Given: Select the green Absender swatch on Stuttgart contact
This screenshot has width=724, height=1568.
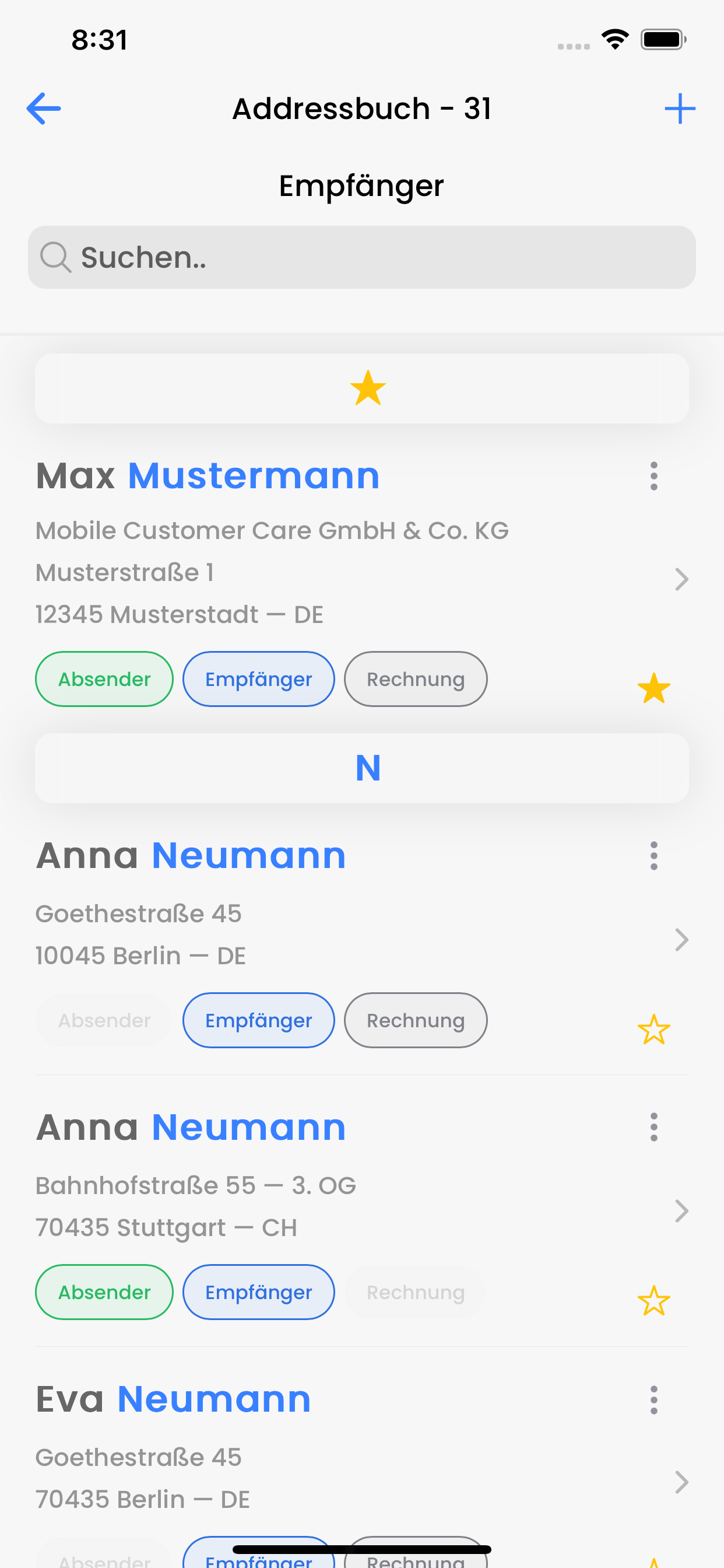Looking at the screenshot, I should pos(104,1291).
